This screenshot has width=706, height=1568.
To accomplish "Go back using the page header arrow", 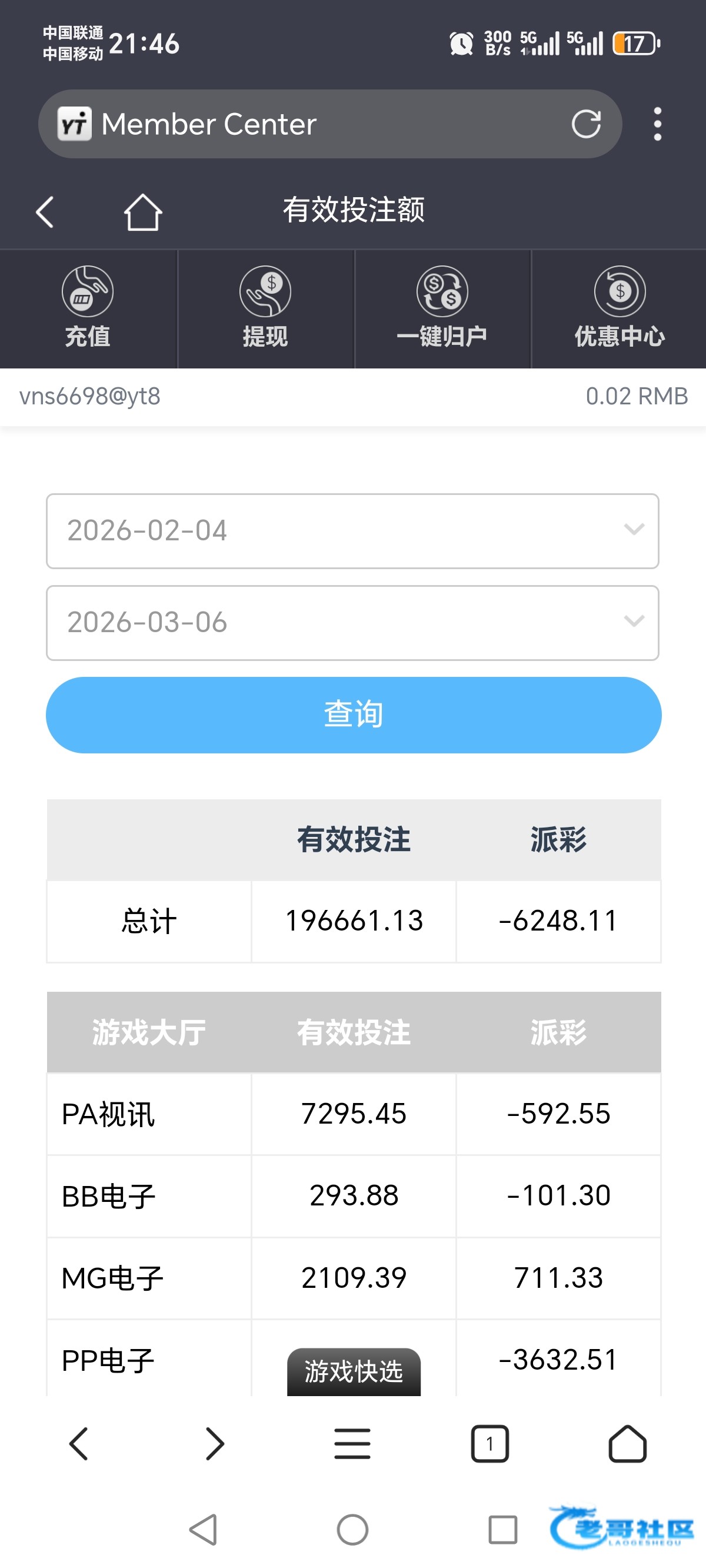I will 45,212.
